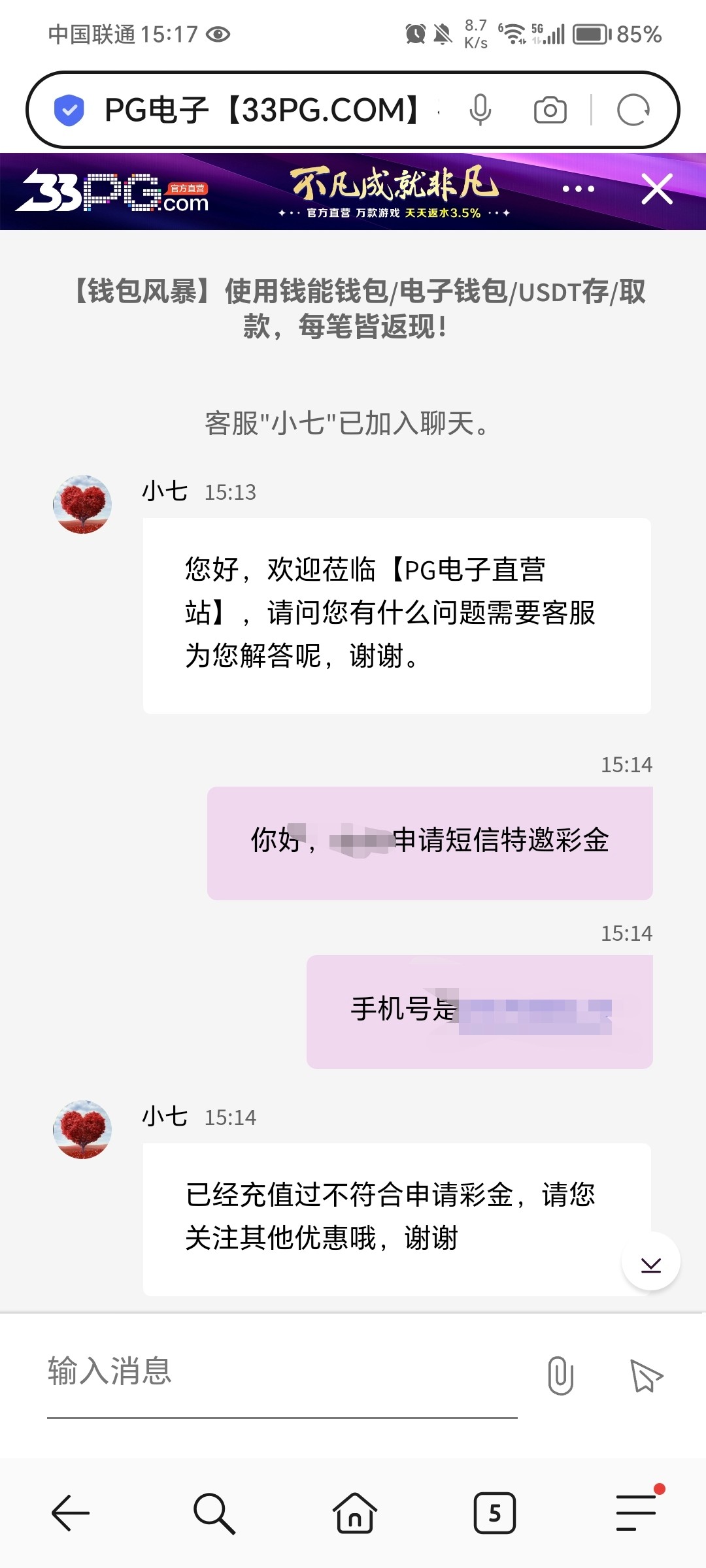Send the message with the arrow icon
Screen dimensions: 706x1568
coord(646,1375)
